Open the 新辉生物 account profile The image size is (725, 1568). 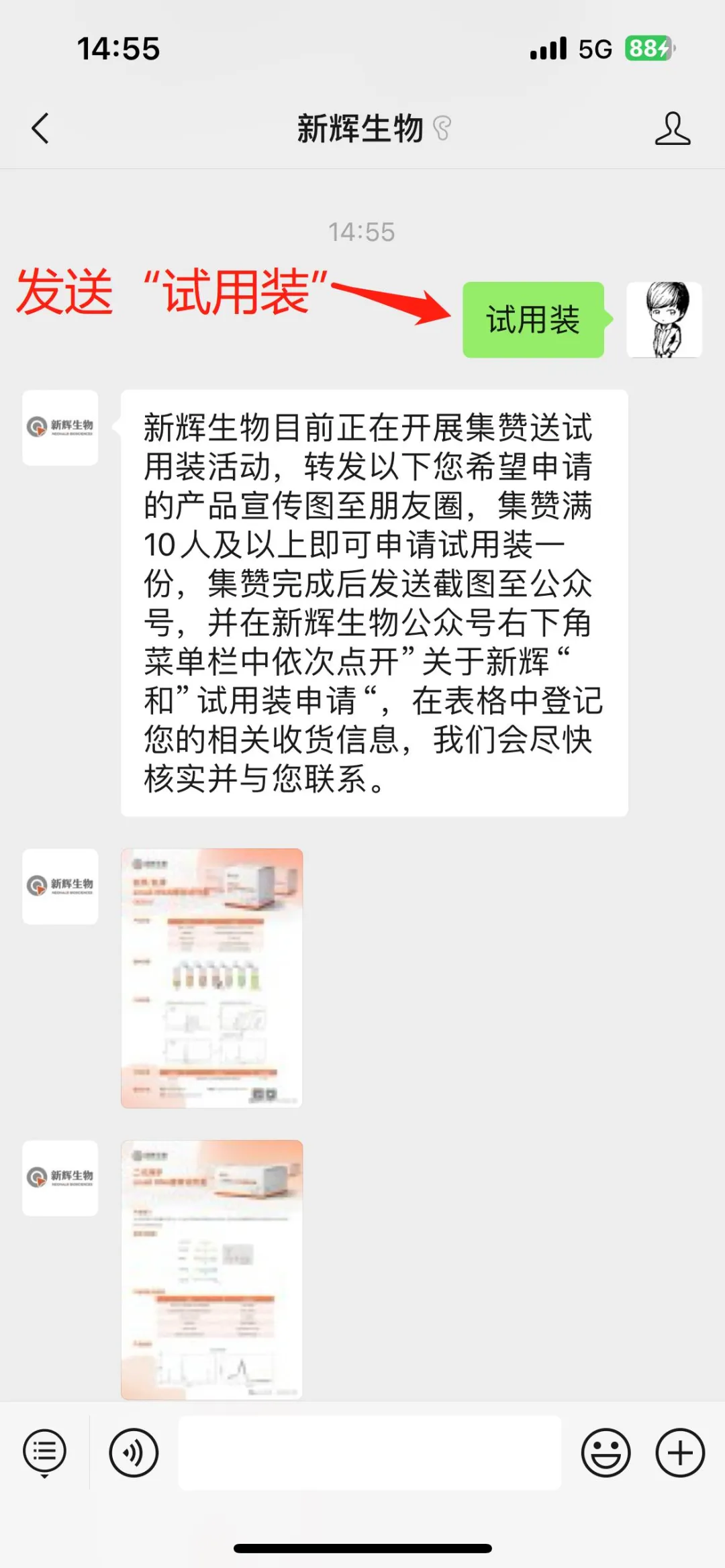tap(672, 128)
